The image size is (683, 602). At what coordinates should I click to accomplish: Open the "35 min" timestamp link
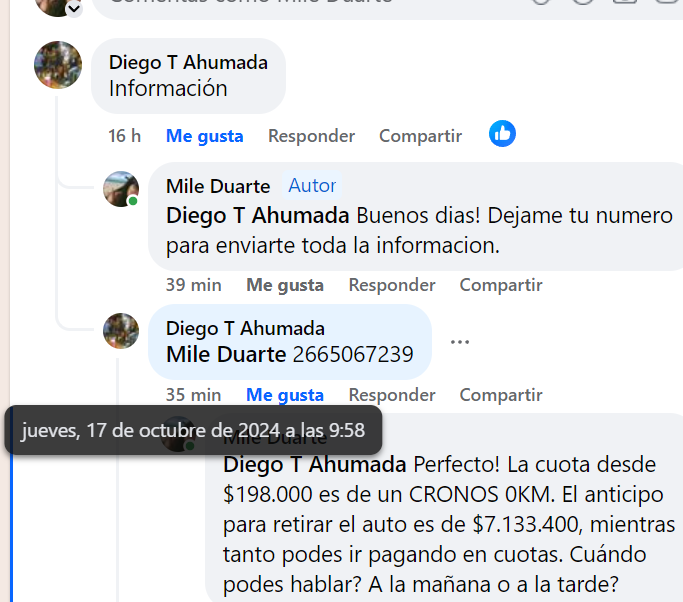pyautogui.click(x=193, y=395)
